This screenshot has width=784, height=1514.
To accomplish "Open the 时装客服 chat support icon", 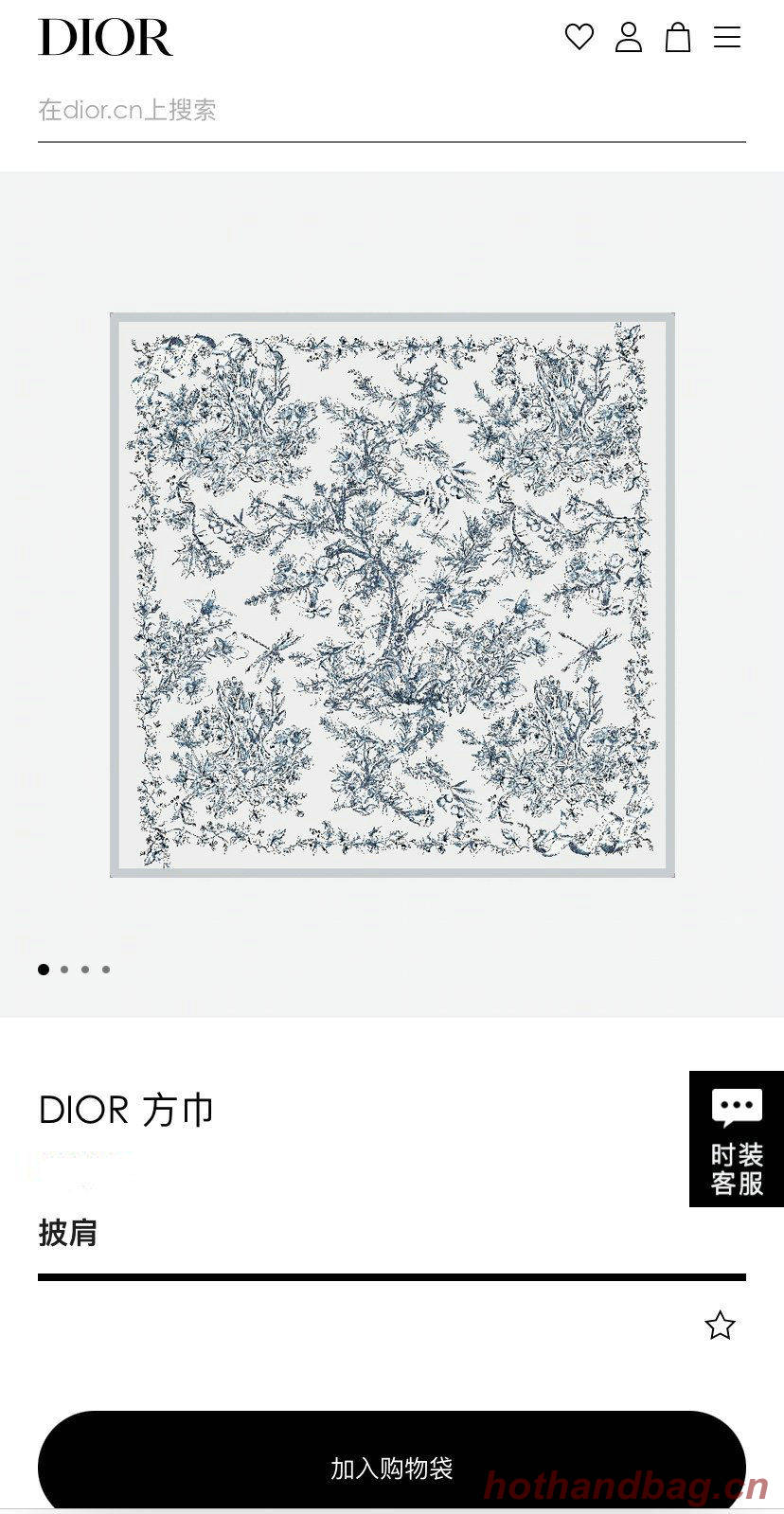I will [x=737, y=1136].
